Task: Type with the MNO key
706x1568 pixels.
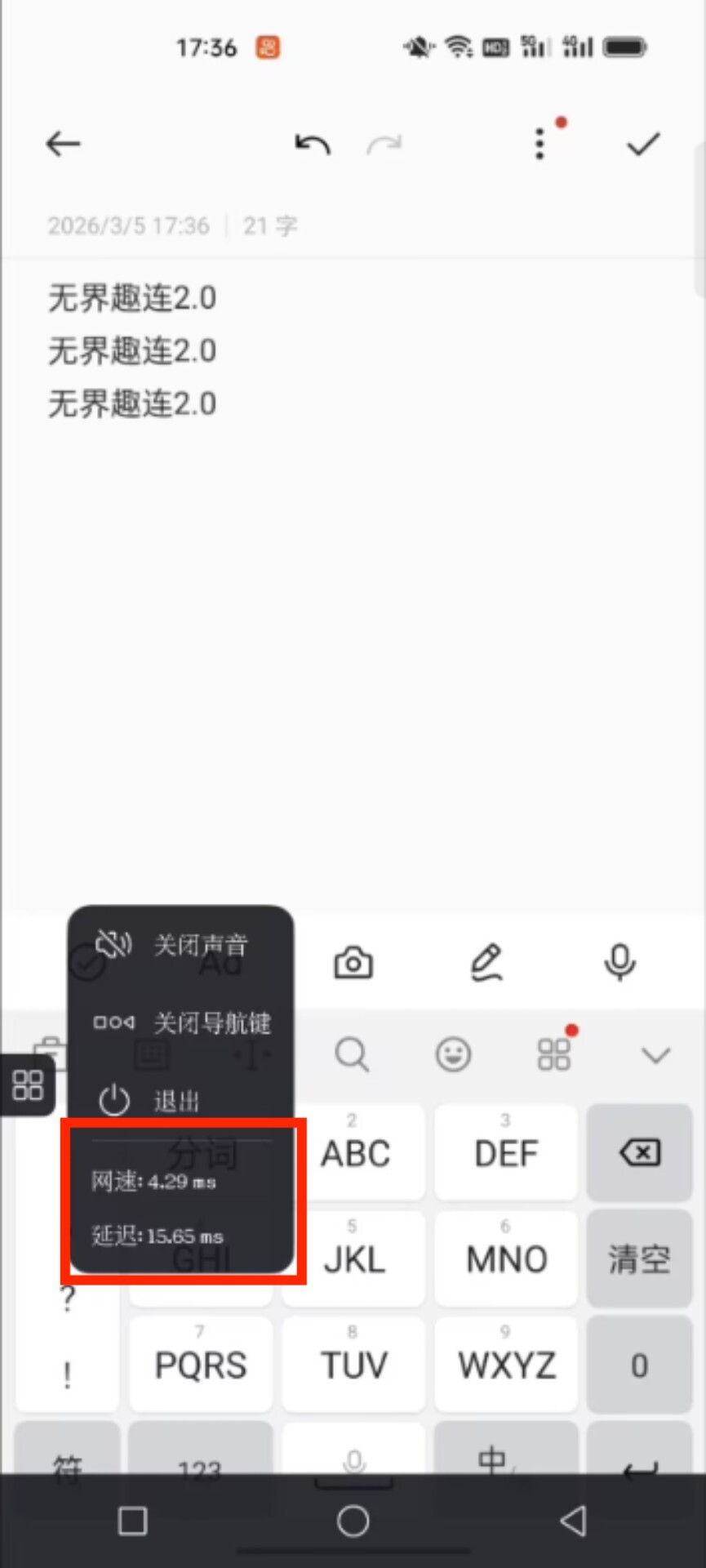Action: point(506,1258)
